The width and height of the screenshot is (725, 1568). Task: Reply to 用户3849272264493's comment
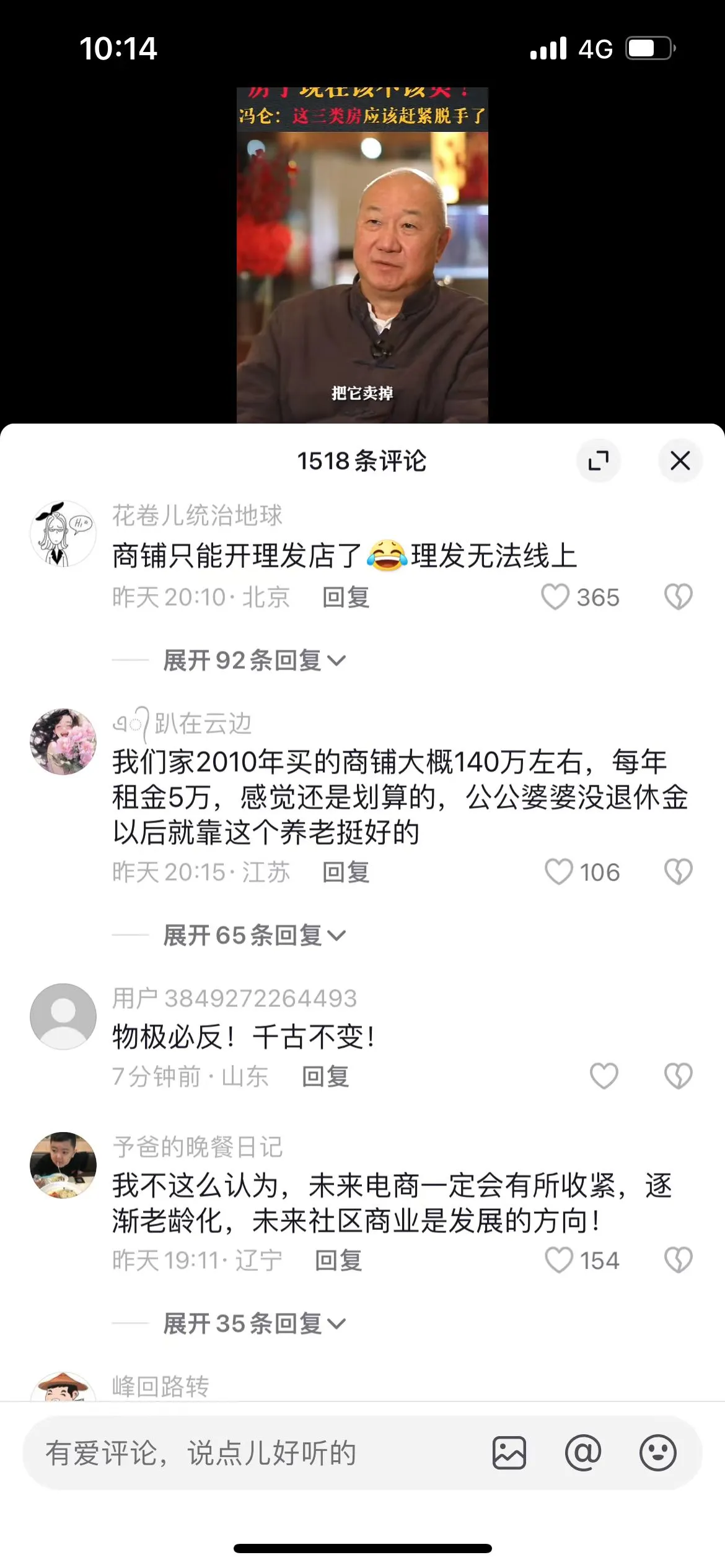tap(325, 1076)
